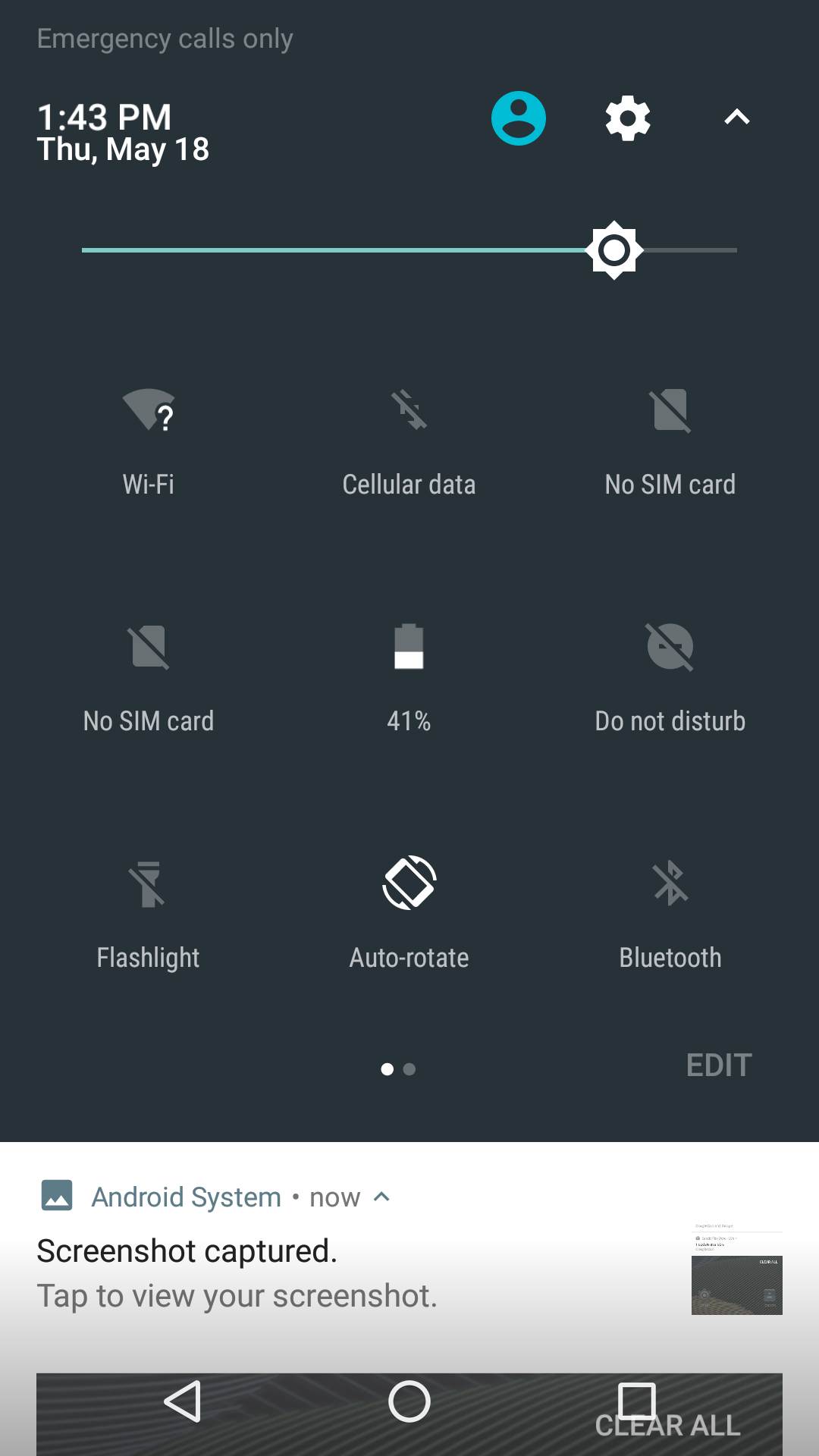
Task: Collapse the Android System notification chevron
Action: pos(382,1196)
